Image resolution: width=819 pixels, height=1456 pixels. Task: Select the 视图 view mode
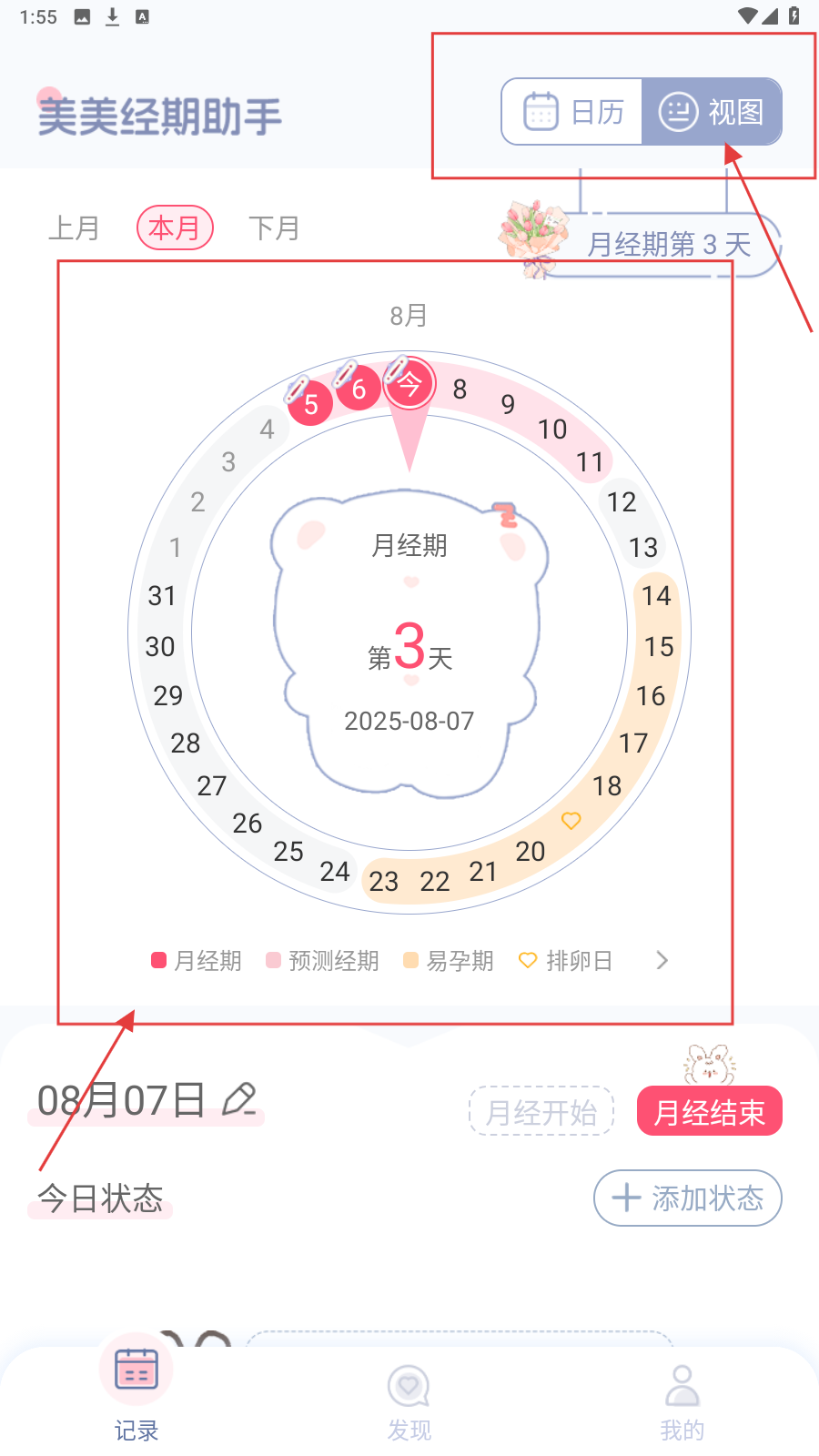click(x=712, y=112)
